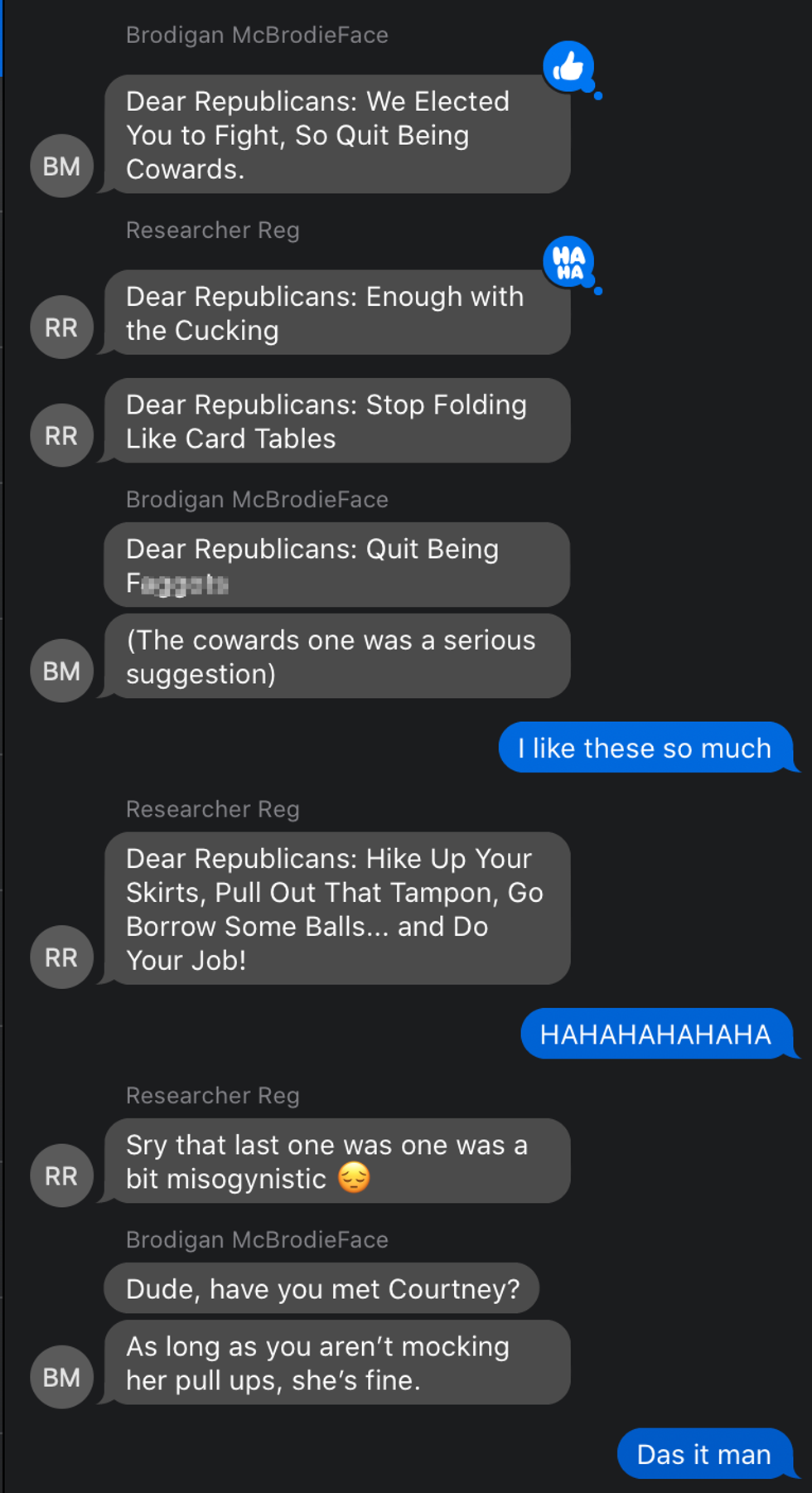The height and width of the screenshot is (1493, 812).
Task: View the Haha reaction on the Cucking message
Action: coord(568,261)
